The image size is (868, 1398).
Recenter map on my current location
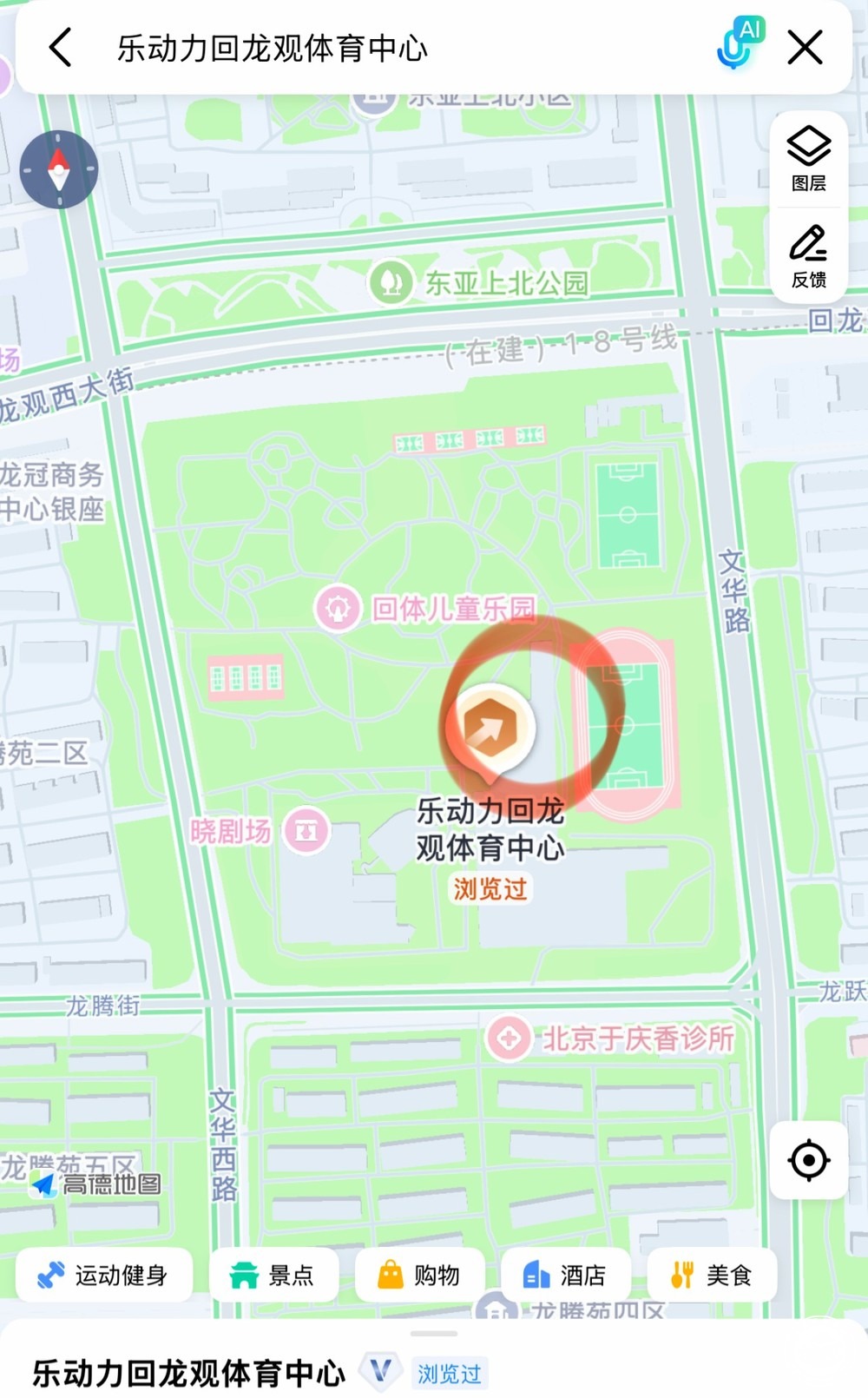click(808, 1160)
